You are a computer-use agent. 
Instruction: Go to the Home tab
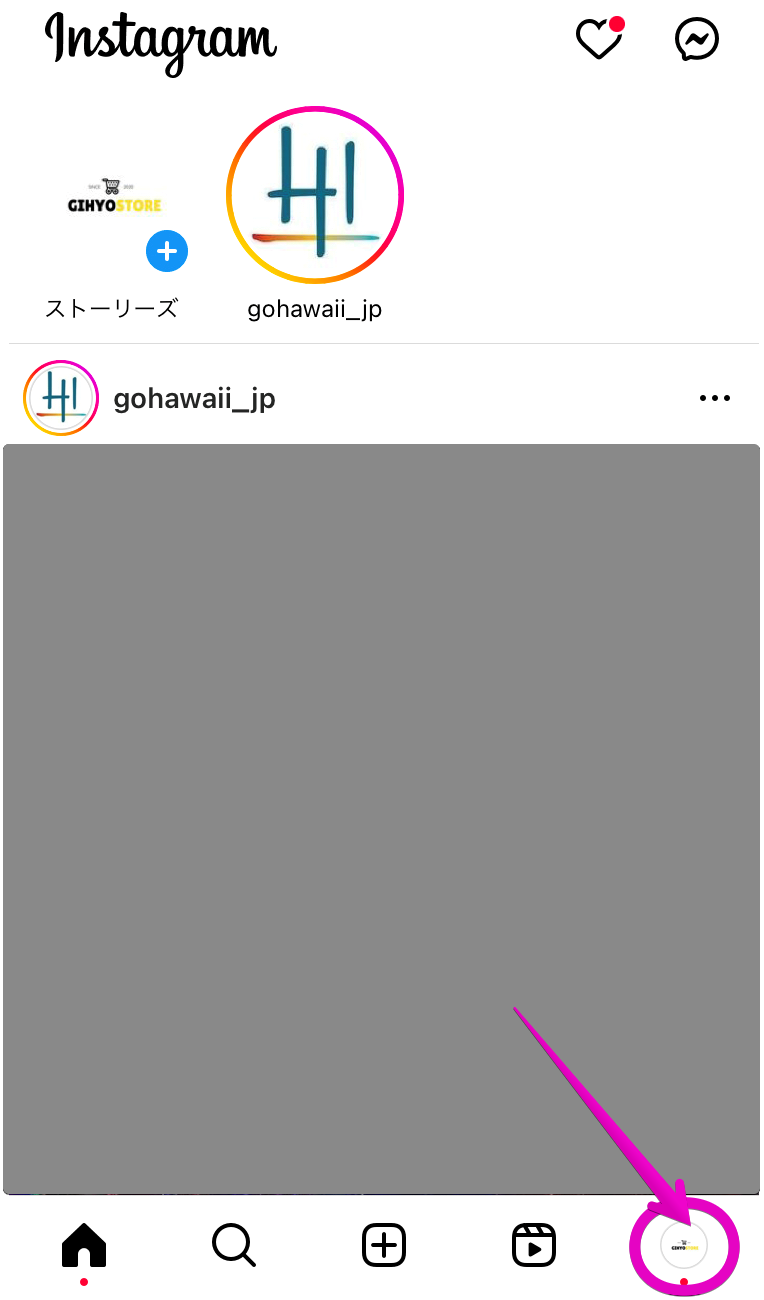pyautogui.click(x=84, y=1246)
